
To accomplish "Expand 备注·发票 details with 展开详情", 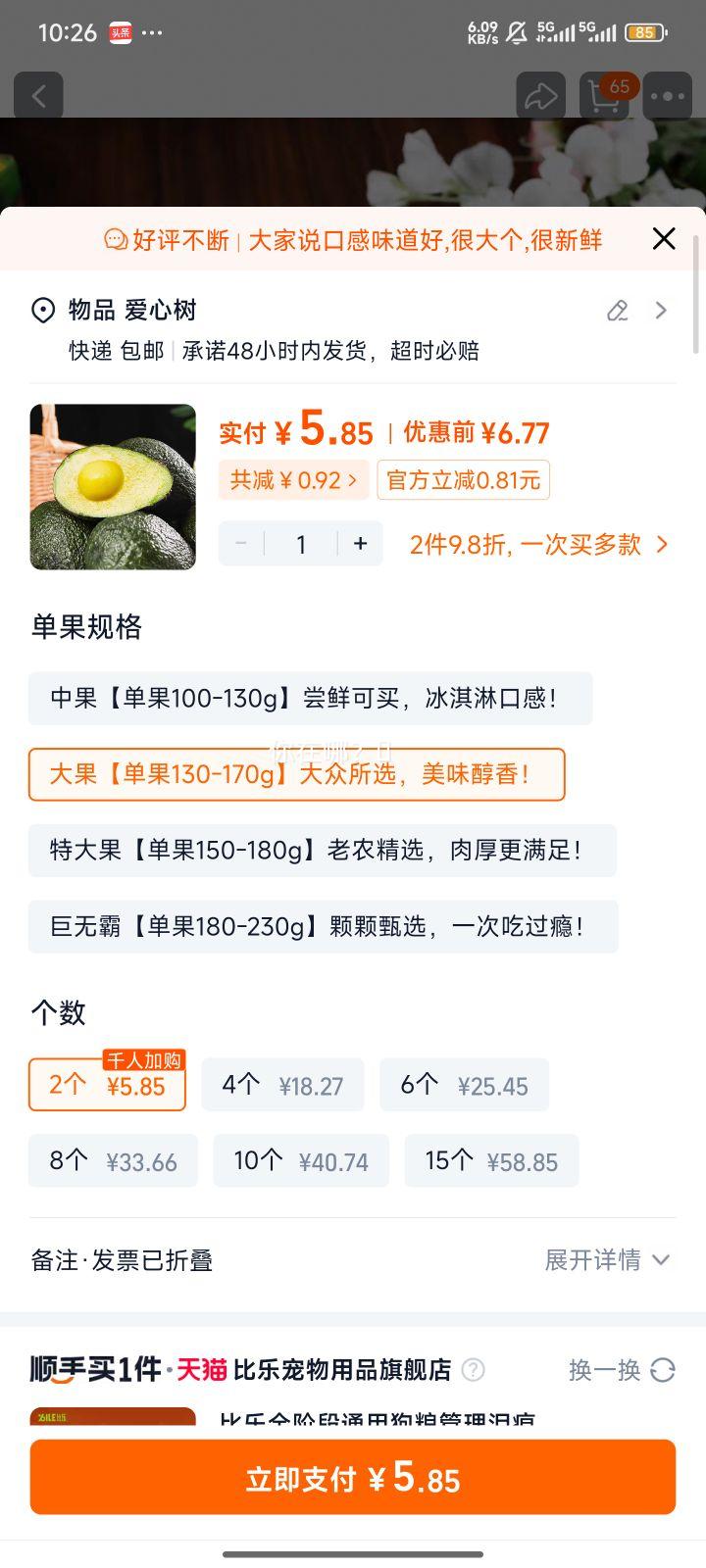I will pyautogui.click(x=607, y=1260).
